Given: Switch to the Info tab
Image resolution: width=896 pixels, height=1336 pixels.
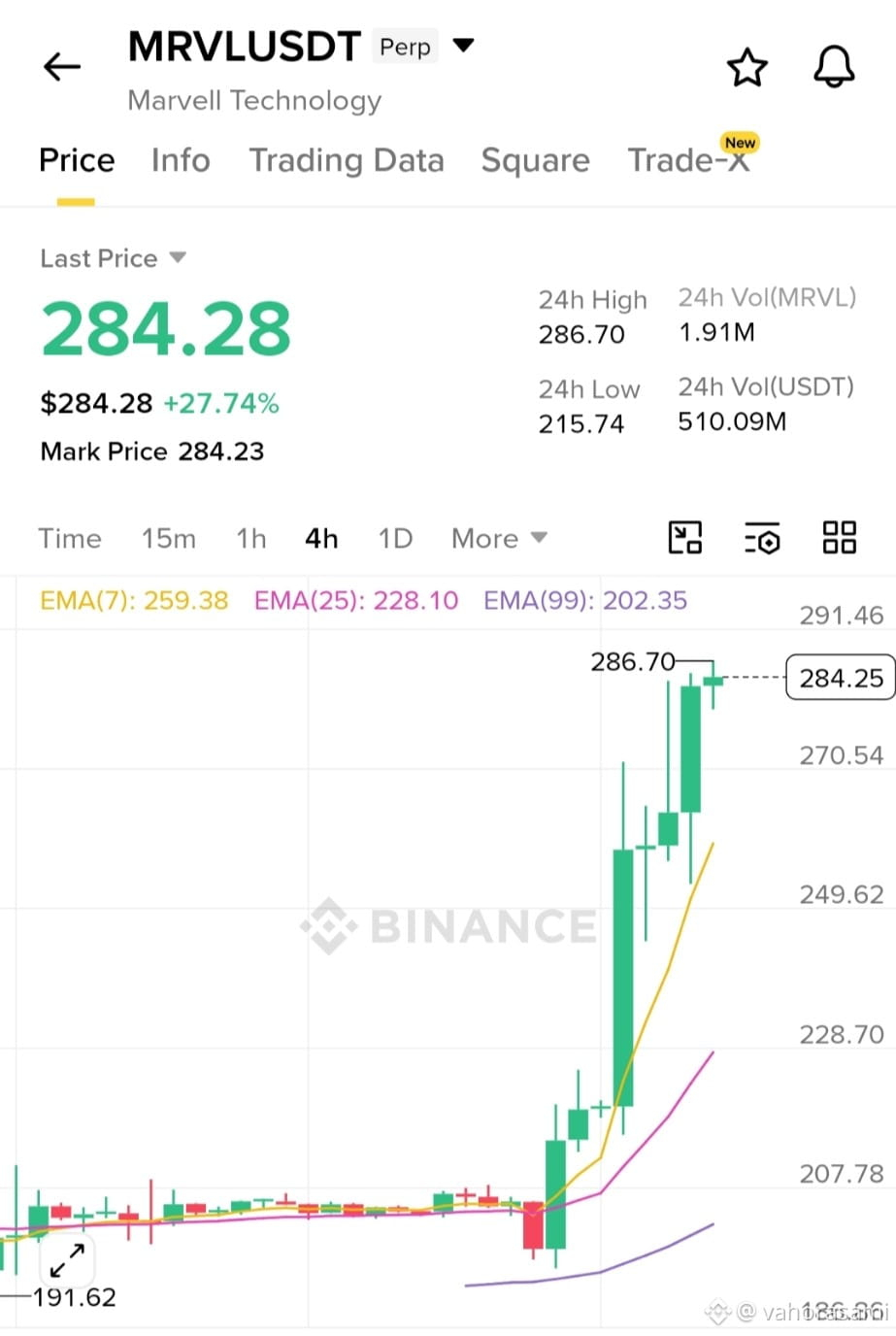Looking at the screenshot, I should coord(181,160).
